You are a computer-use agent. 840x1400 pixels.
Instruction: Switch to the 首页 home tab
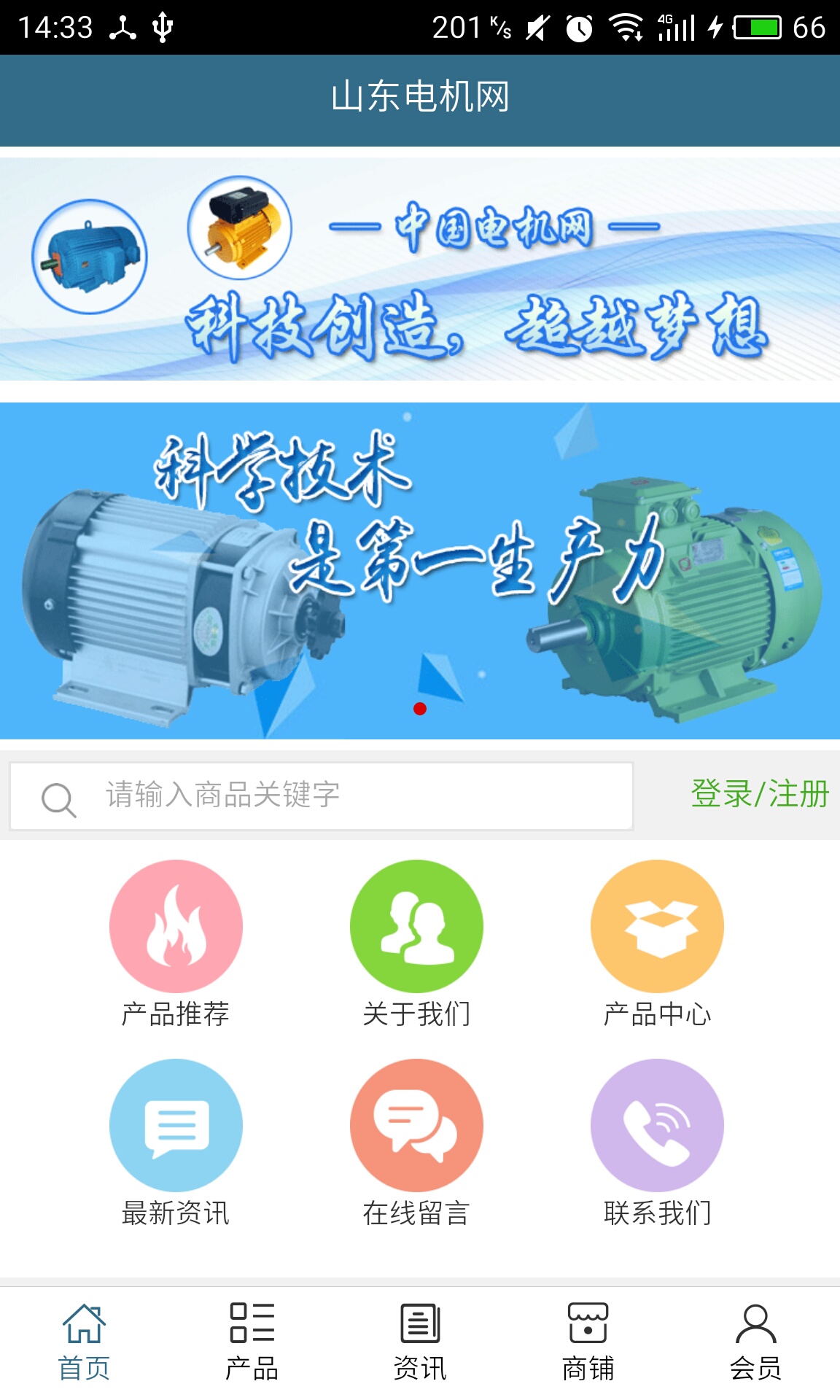coord(84,1342)
